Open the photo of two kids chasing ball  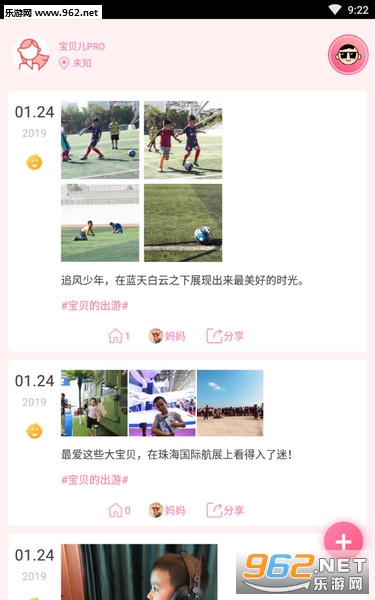pos(183,140)
